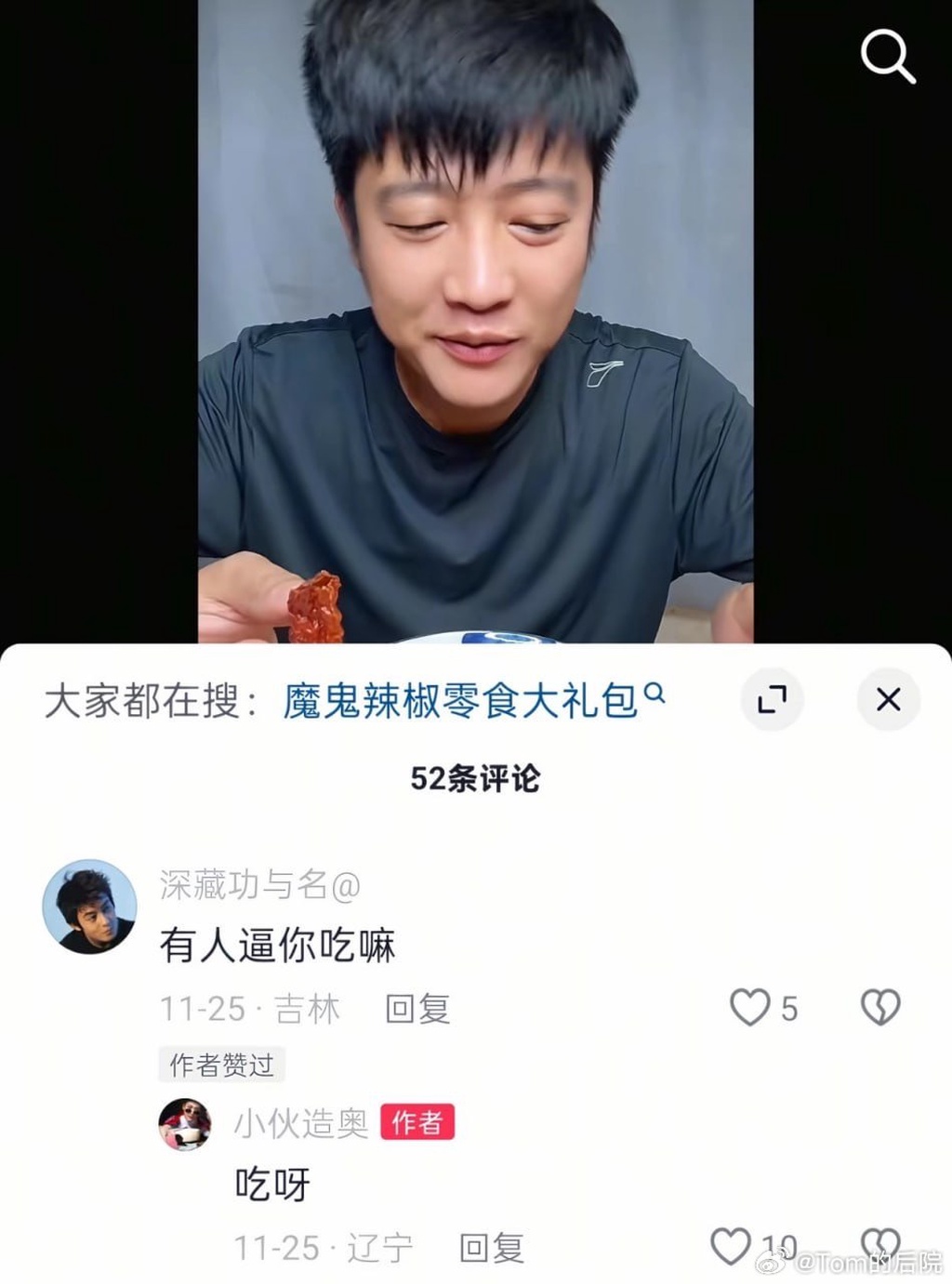Expand the comments panel to full screen
This screenshot has width=952, height=1284.
[x=772, y=699]
